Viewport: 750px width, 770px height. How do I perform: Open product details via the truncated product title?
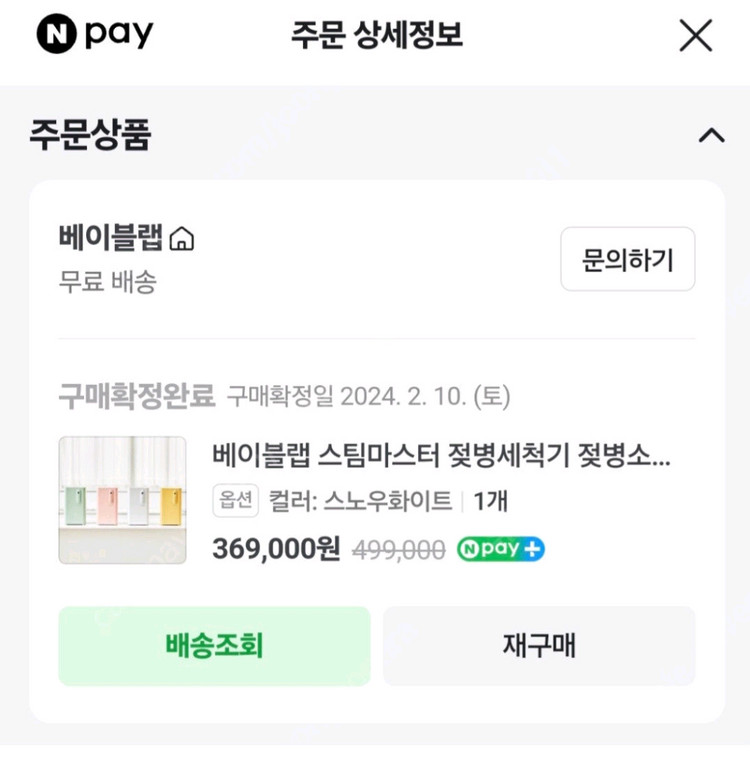pyautogui.click(x=440, y=459)
